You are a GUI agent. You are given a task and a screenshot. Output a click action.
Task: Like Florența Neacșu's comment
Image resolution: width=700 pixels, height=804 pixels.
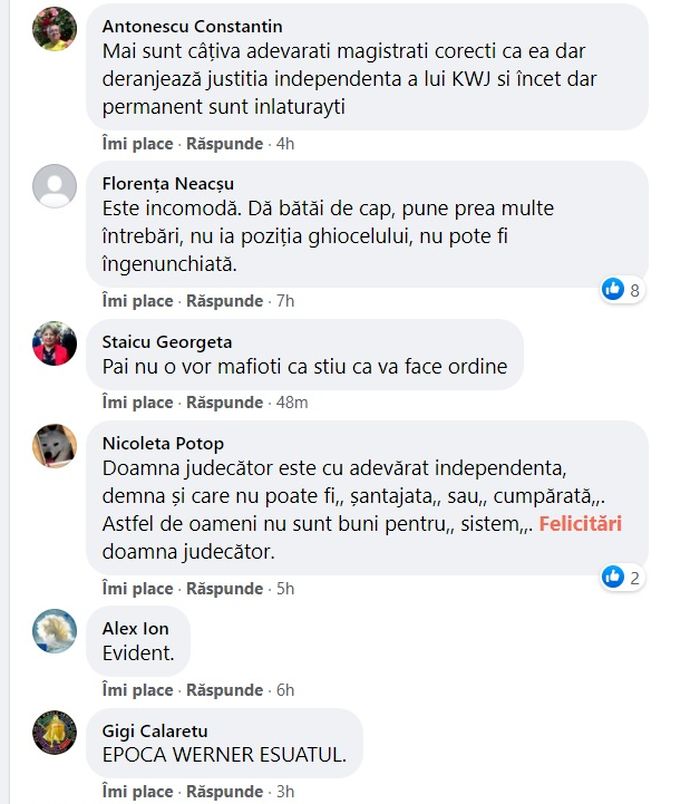coord(137,301)
